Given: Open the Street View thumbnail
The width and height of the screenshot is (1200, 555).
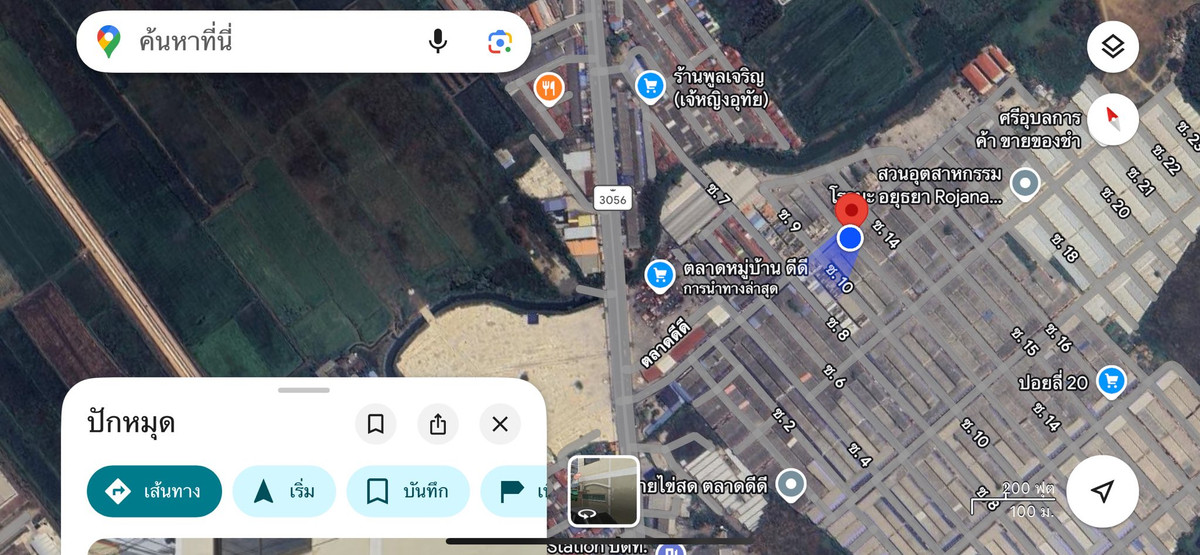Looking at the screenshot, I should [x=604, y=491].
